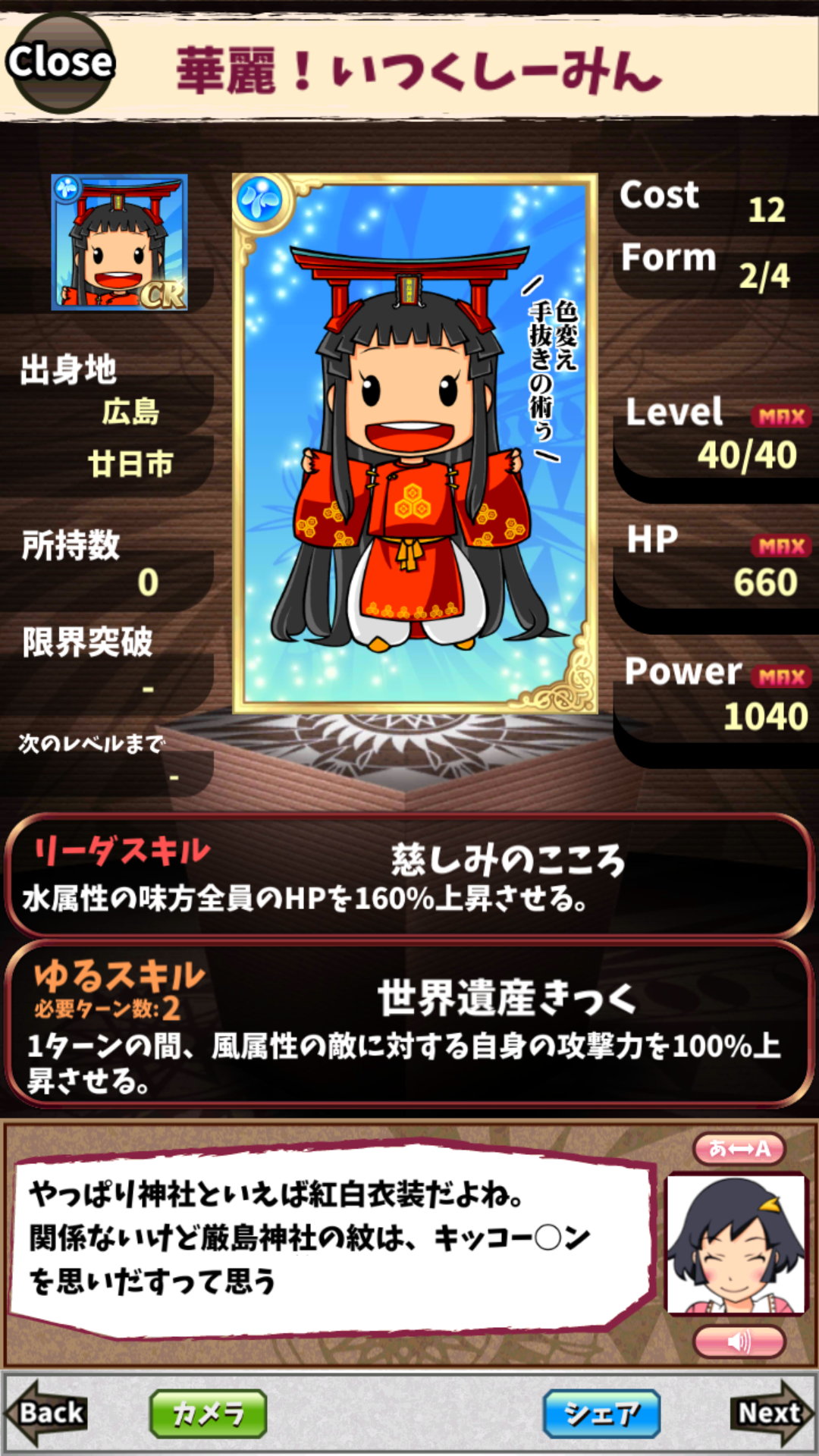819x1456 pixels.
Task: Open the カメラ camera button
Action: 208,1414
